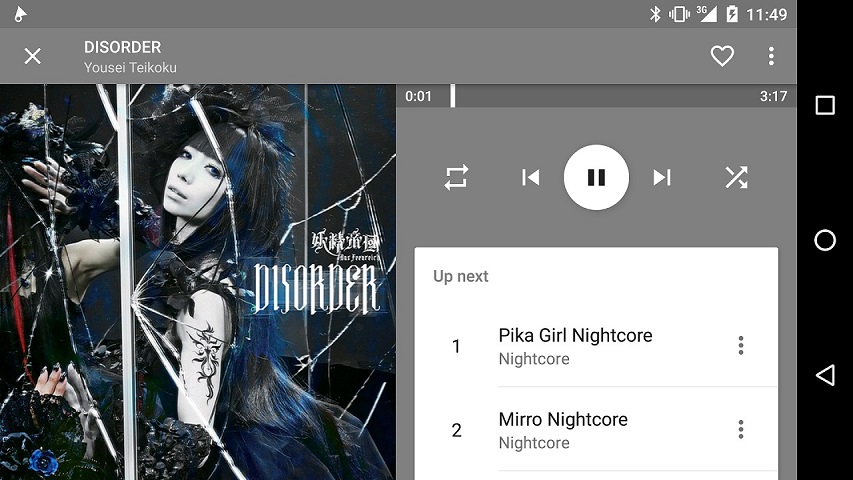The height and width of the screenshot is (480, 853).
Task: Open the player overflow menu
Action: click(771, 56)
